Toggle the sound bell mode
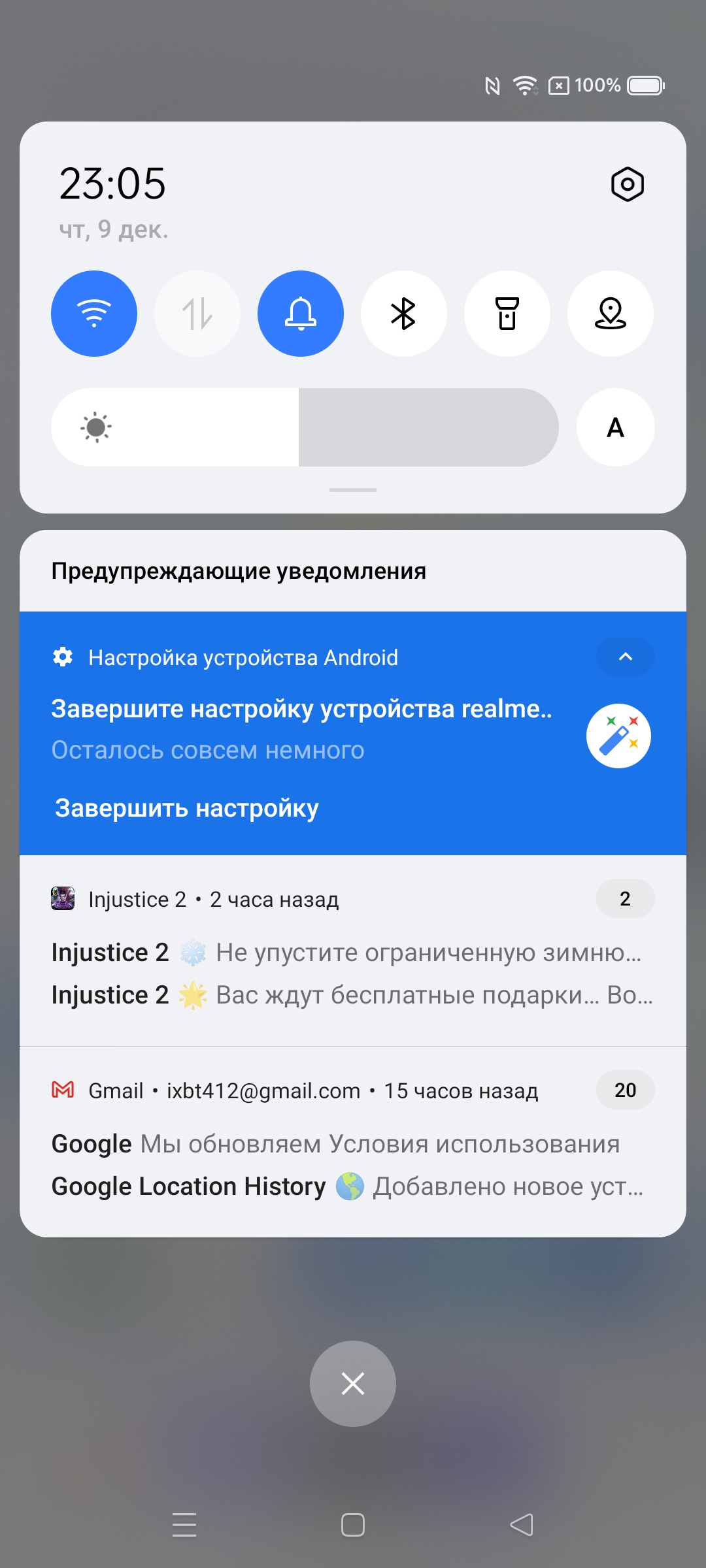706x1568 pixels. pos(301,314)
